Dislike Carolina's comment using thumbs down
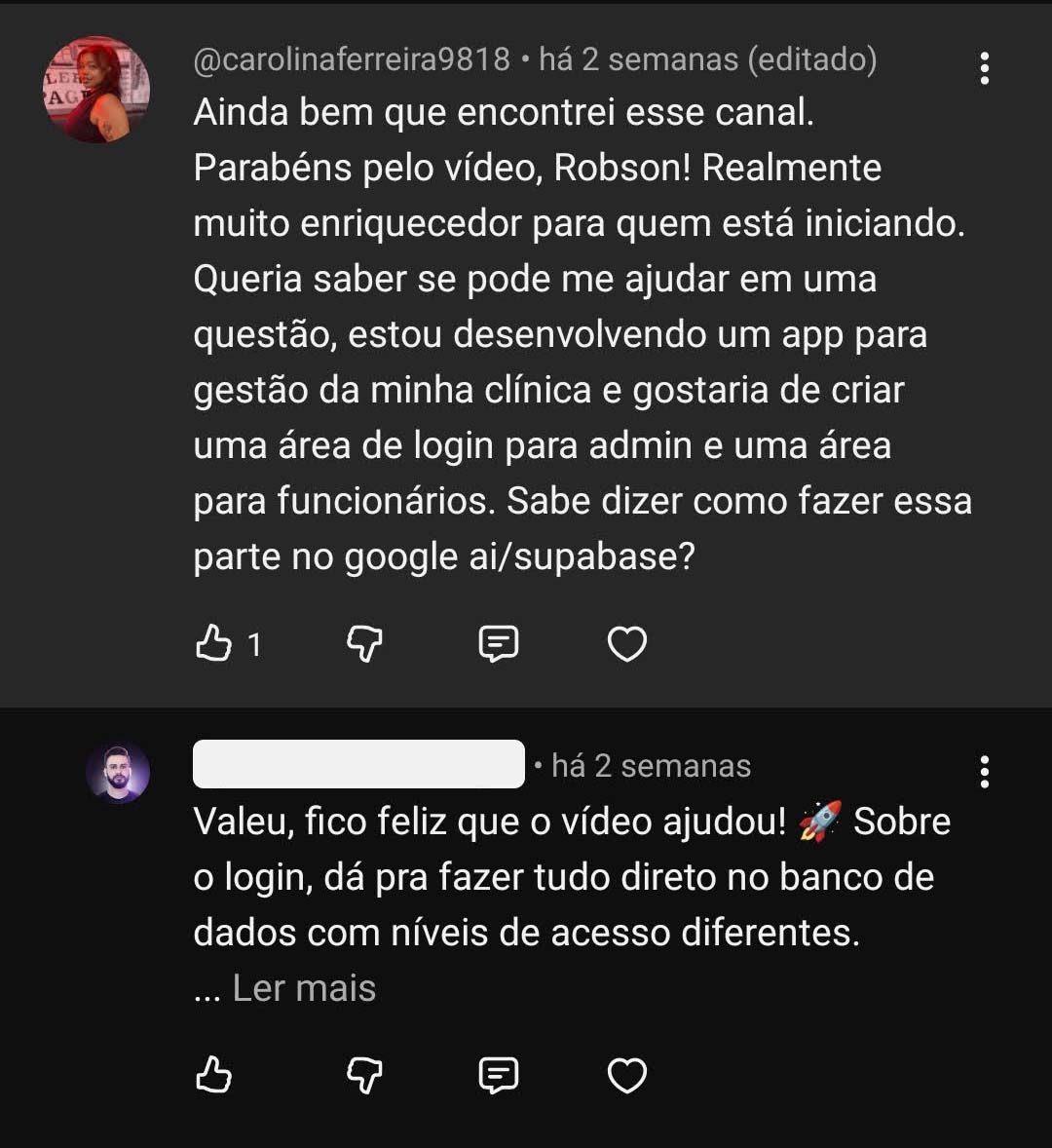The width and height of the screenshot is (1052, 1148). coord(363,642)
